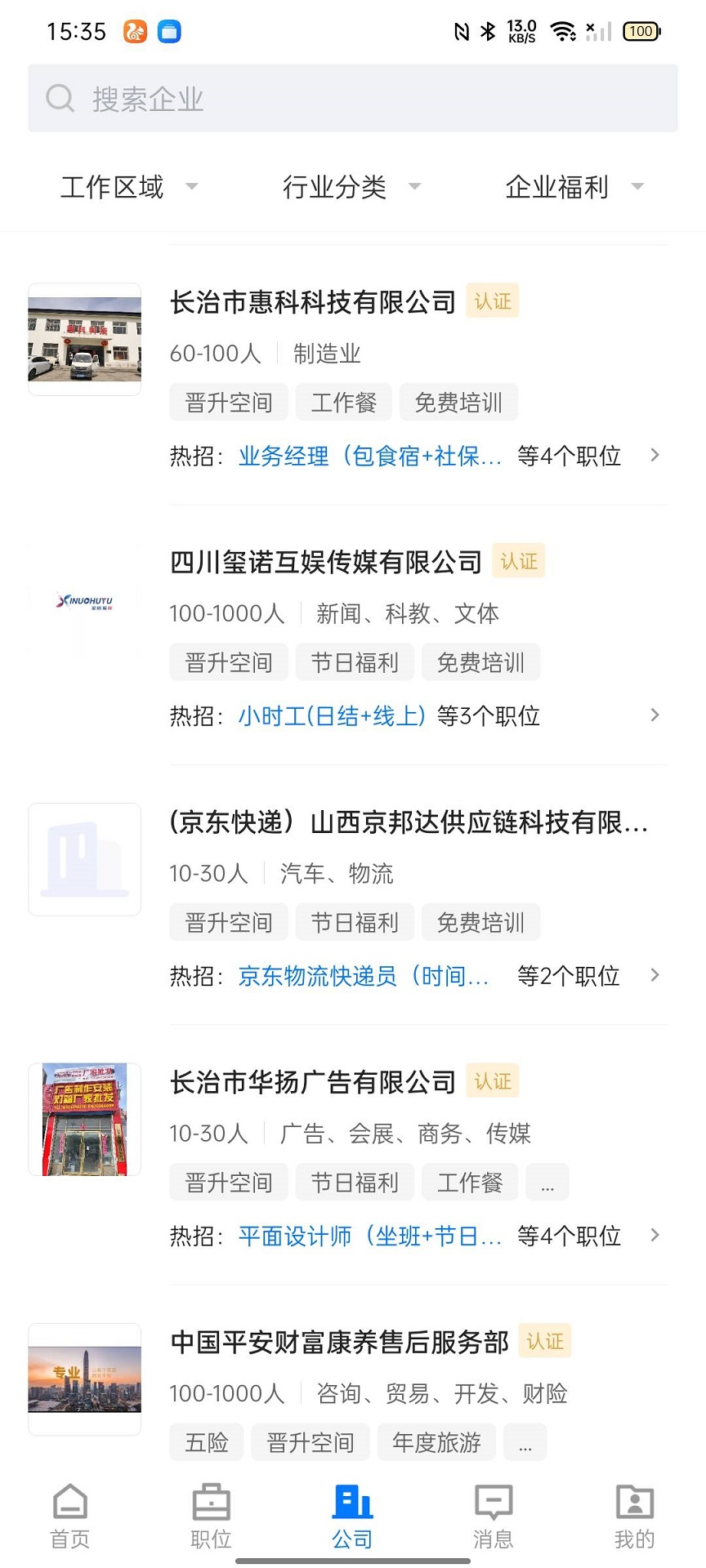706x1568 pixels.
Task: Select the 晋升空间 tag on 长治市华扬广告有限公司
Action: 228,1182
